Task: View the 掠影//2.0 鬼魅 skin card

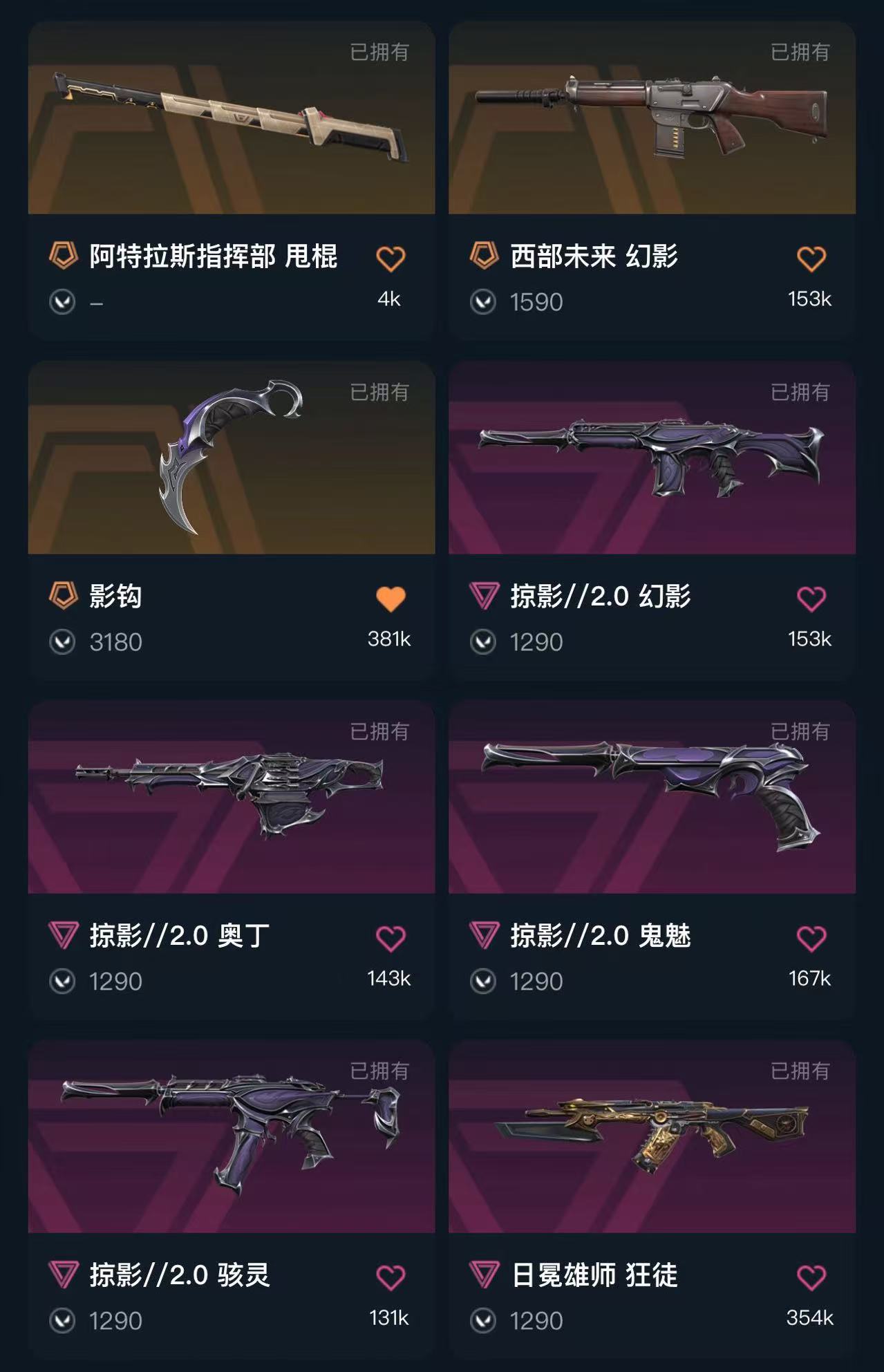Action: (652, 859)
